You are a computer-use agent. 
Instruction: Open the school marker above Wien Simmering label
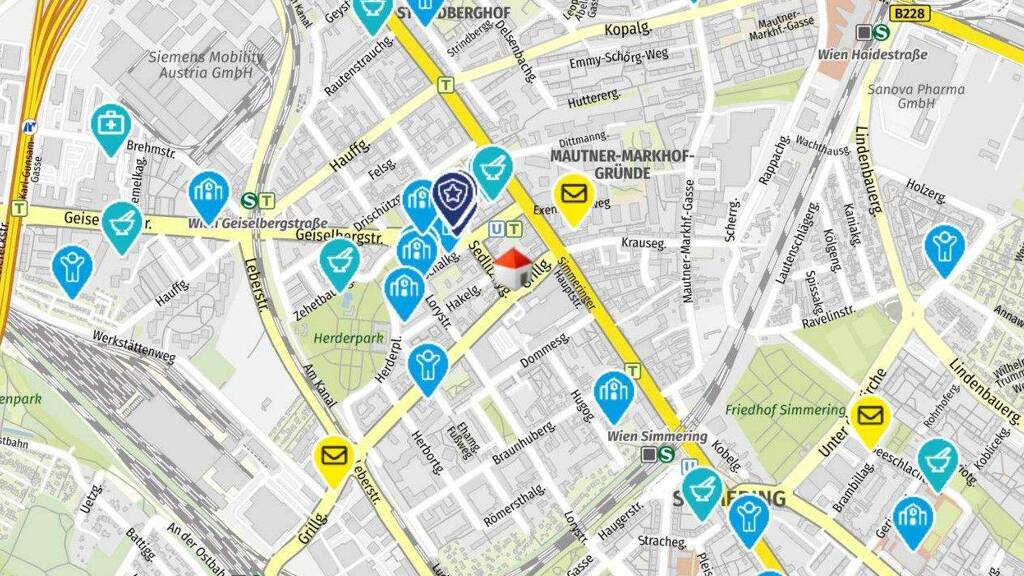(614, 396)
